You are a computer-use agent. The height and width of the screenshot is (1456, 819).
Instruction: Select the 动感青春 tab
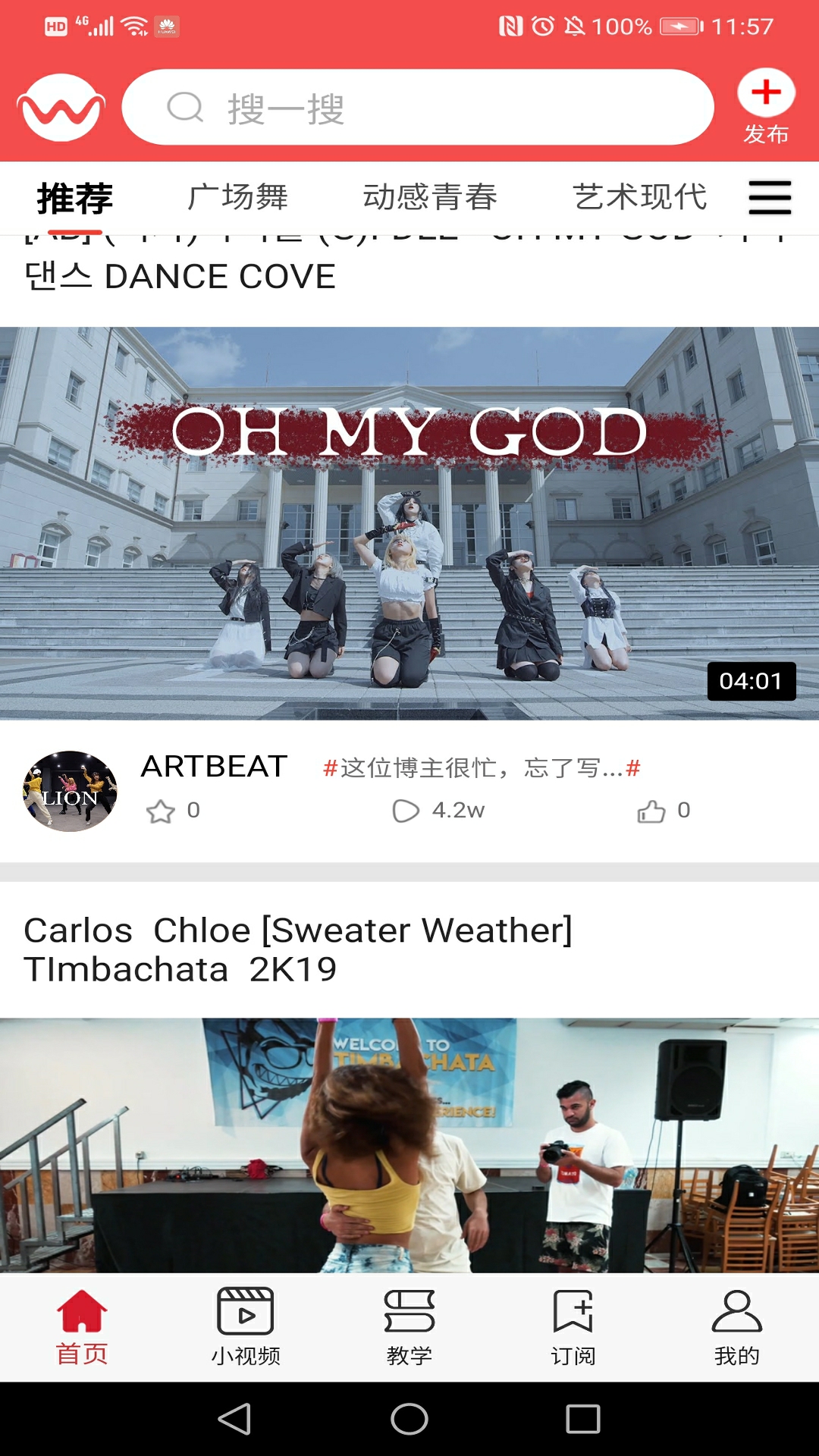point(430,197)
